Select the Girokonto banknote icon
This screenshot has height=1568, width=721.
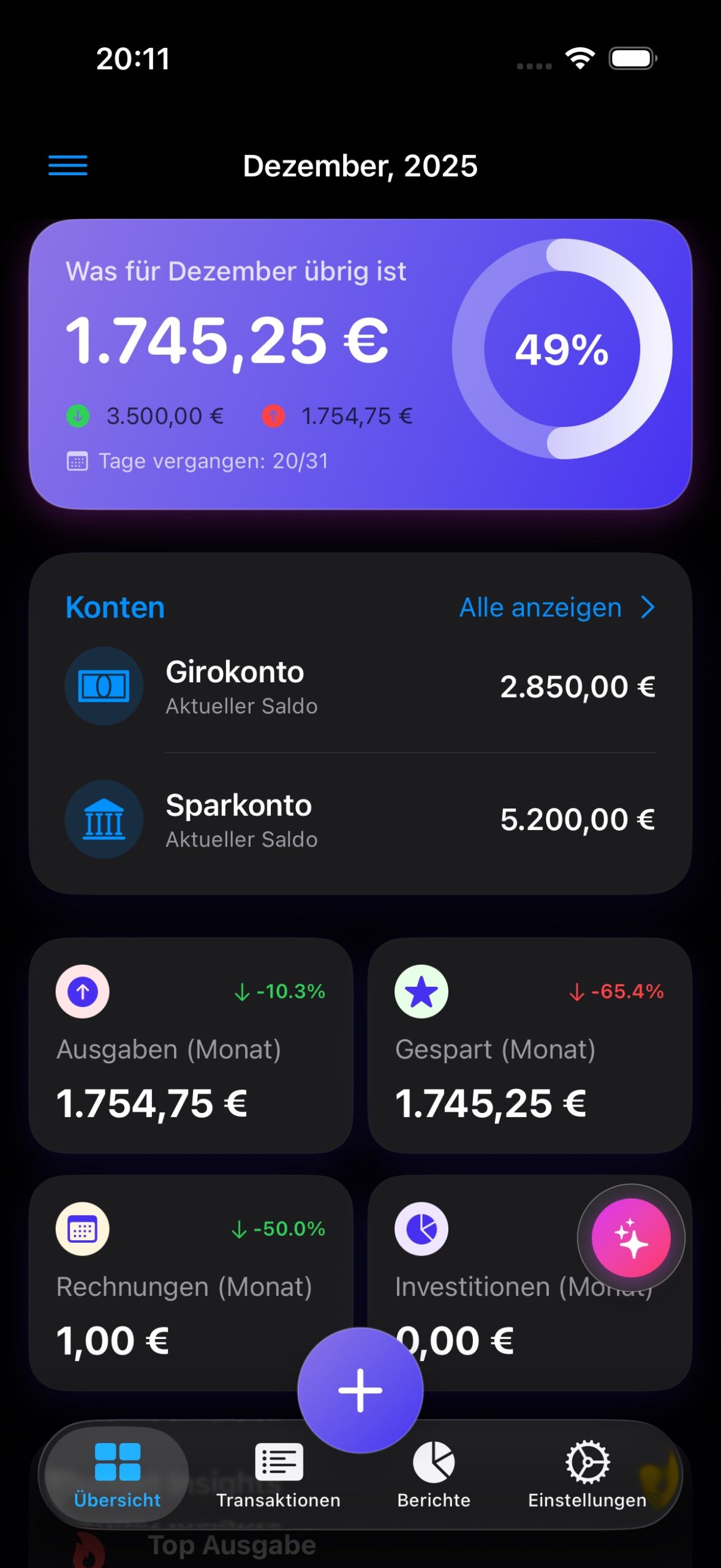point(104,686)
